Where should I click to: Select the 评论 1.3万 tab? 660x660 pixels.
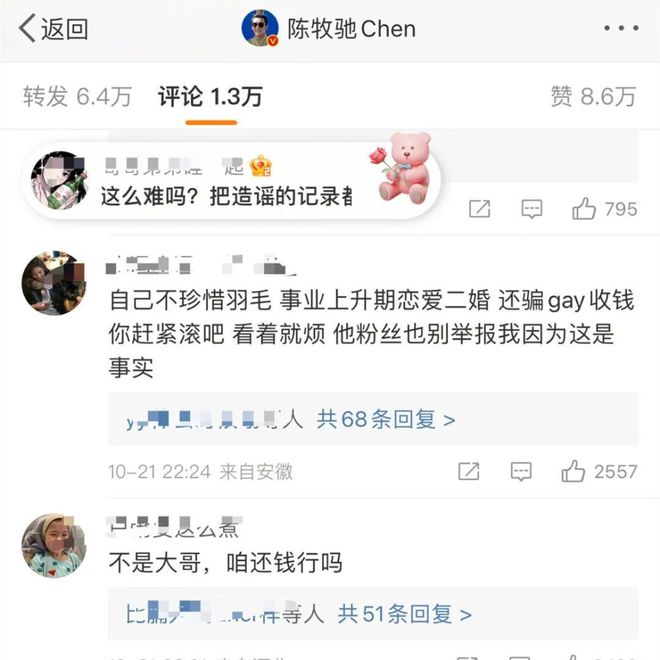(210, 96)
